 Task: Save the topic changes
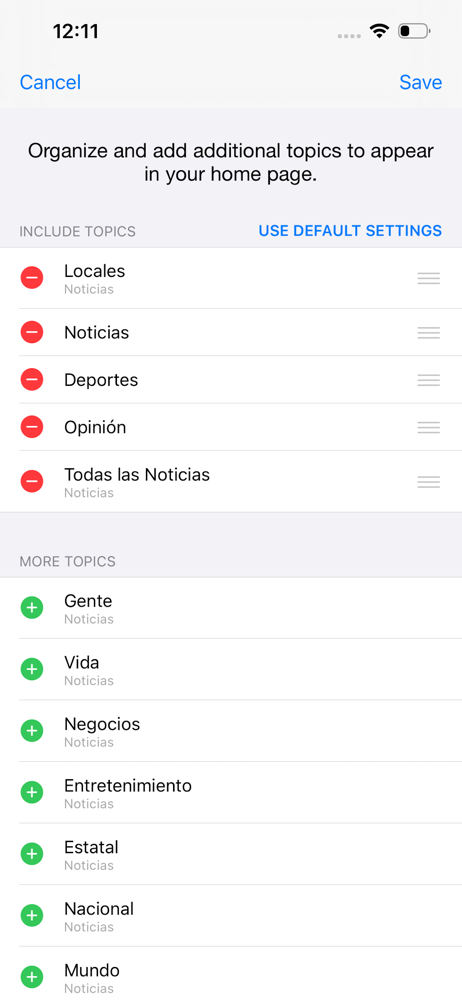tap(421, 82)
